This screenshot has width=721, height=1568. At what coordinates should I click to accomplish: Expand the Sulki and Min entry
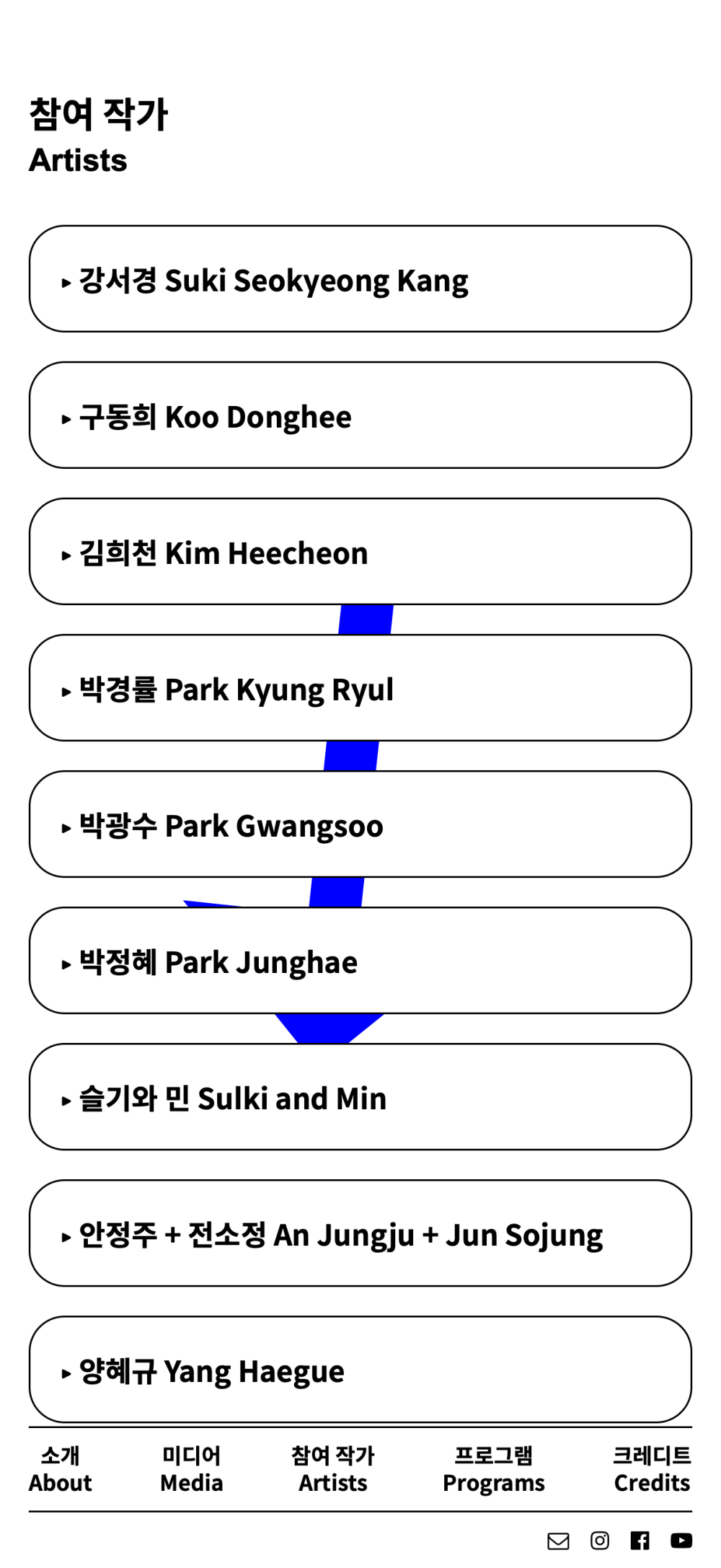[360, 1097]
